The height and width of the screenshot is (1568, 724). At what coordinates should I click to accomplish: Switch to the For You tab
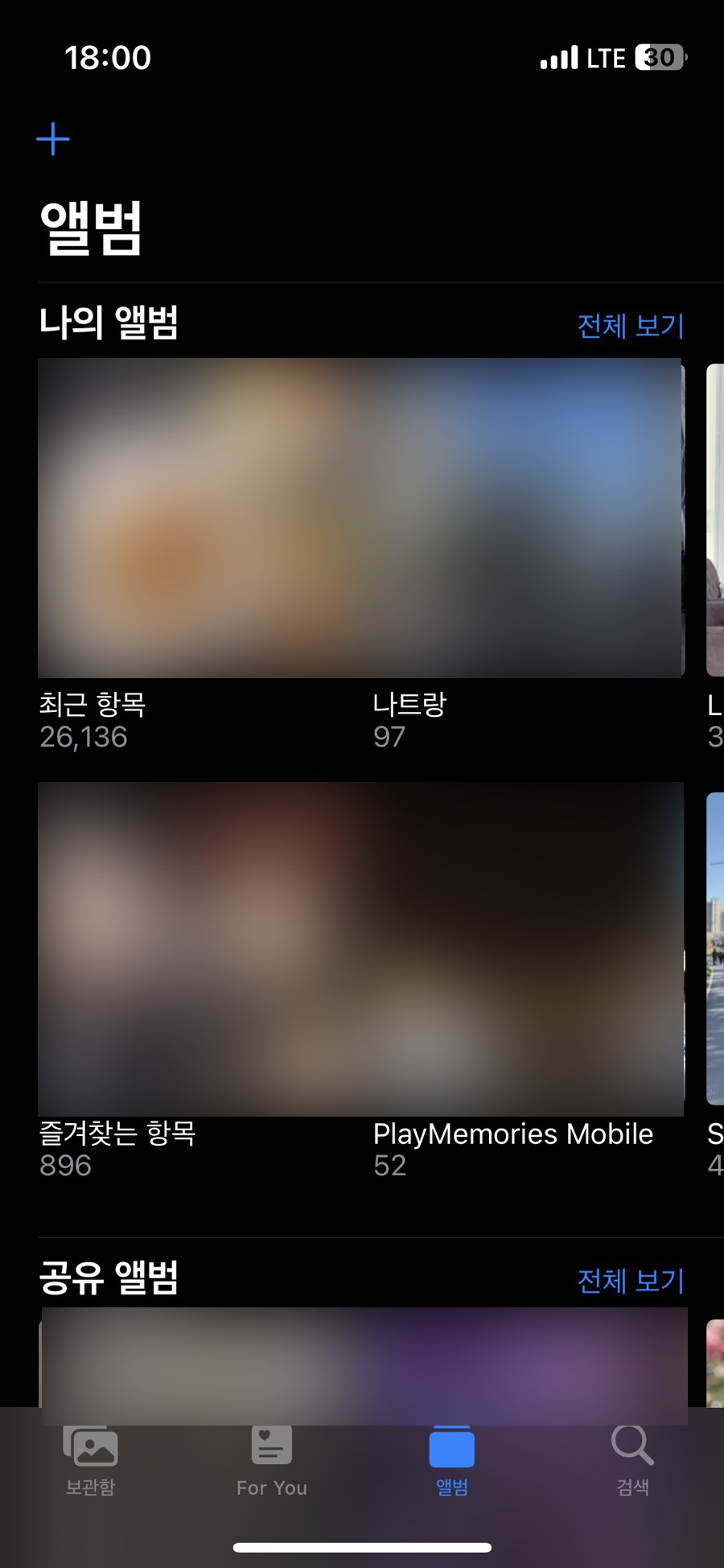point(272,1460)
